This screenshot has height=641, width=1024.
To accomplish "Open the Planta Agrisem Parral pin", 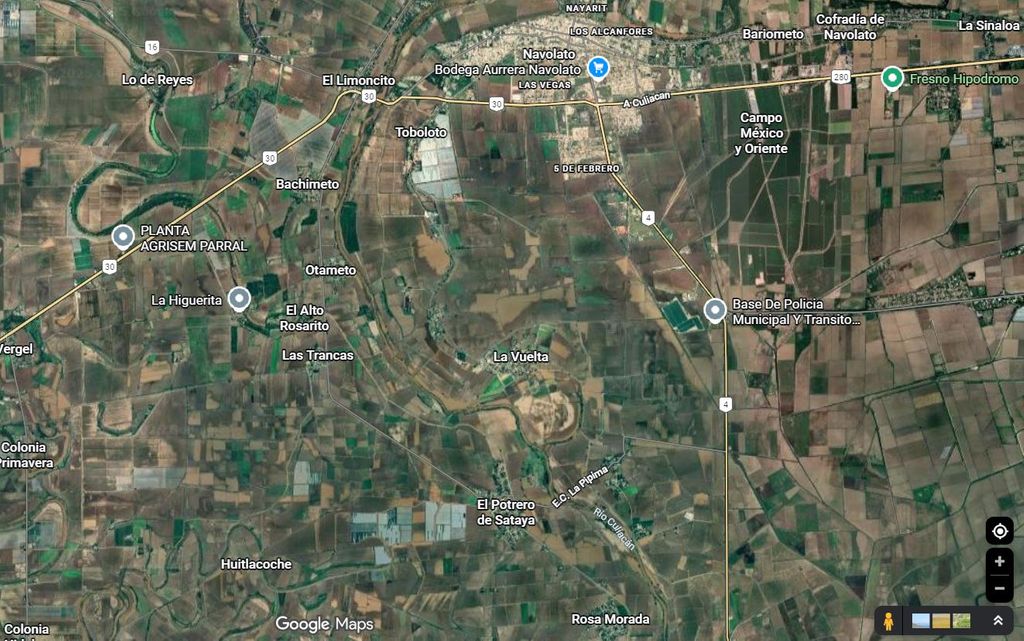I will [x=123, y=237].
